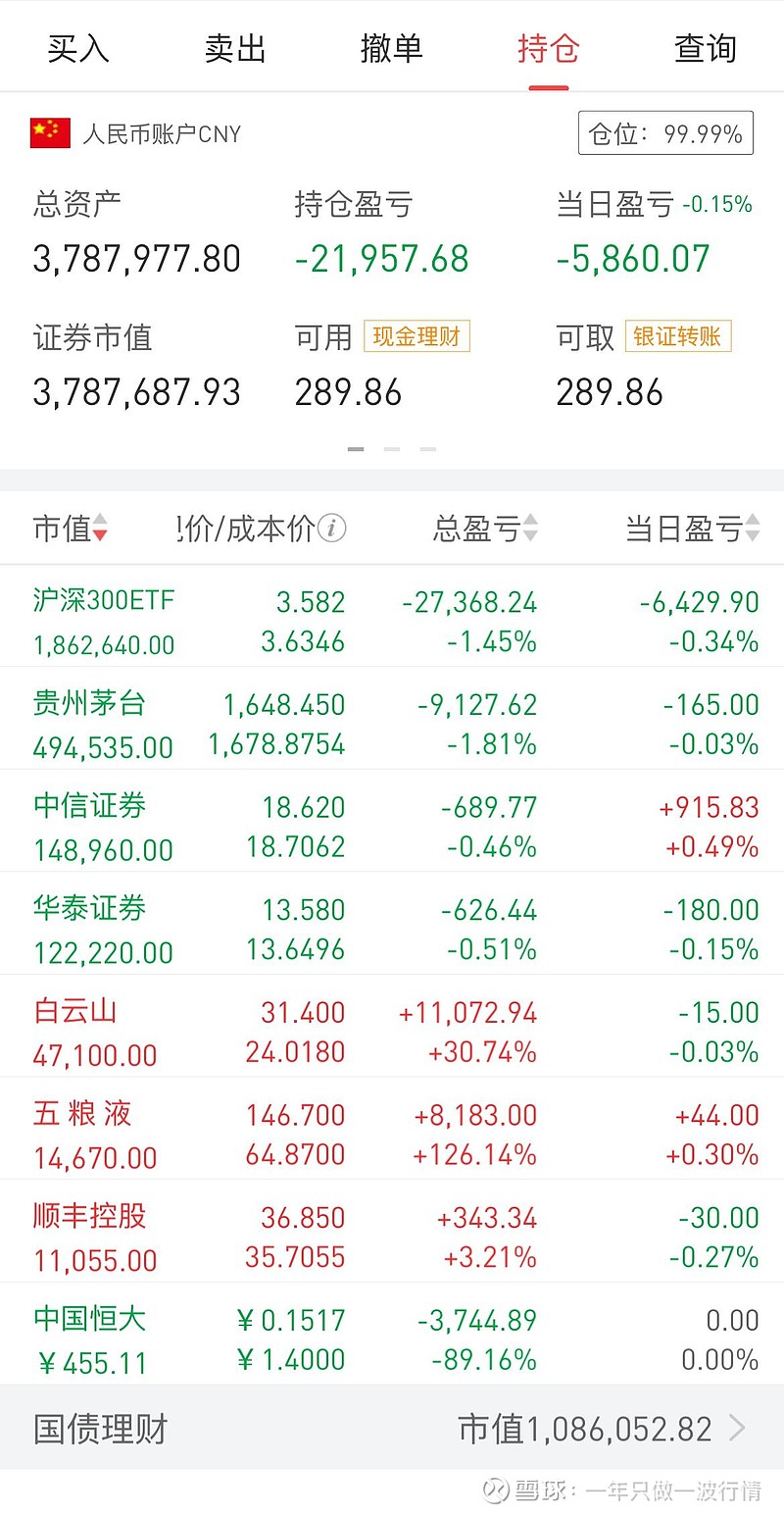Image resolution: width=784 pixels, height=1515 pixels.
Task: Expand the 沪深300ETF holding row
Action: pyautogui.click(x=392, y=621)
